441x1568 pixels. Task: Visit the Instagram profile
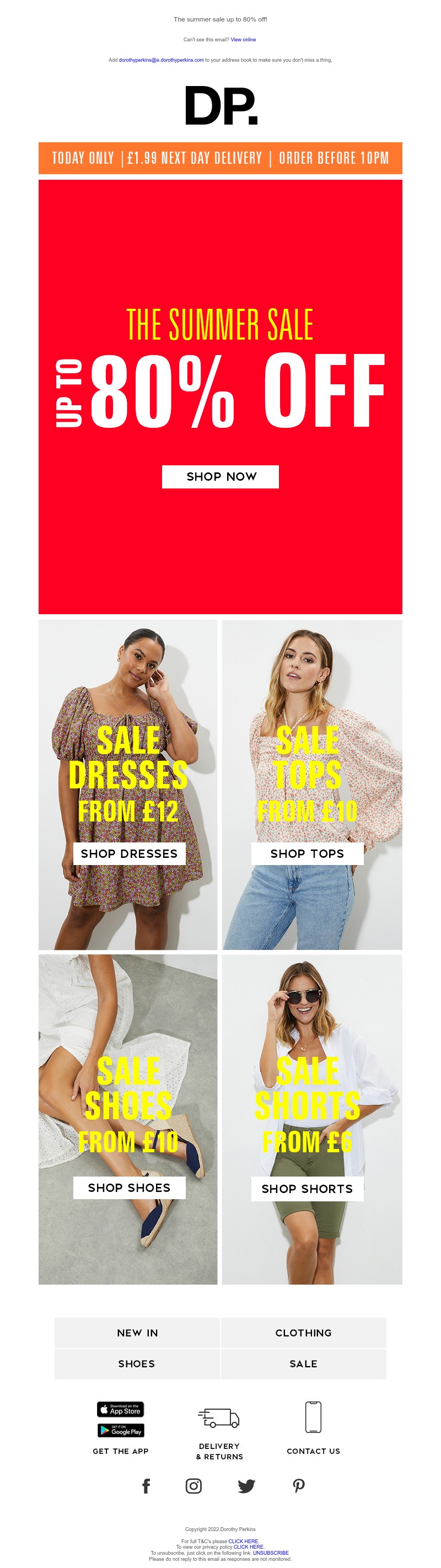[x=193, y=1486]
